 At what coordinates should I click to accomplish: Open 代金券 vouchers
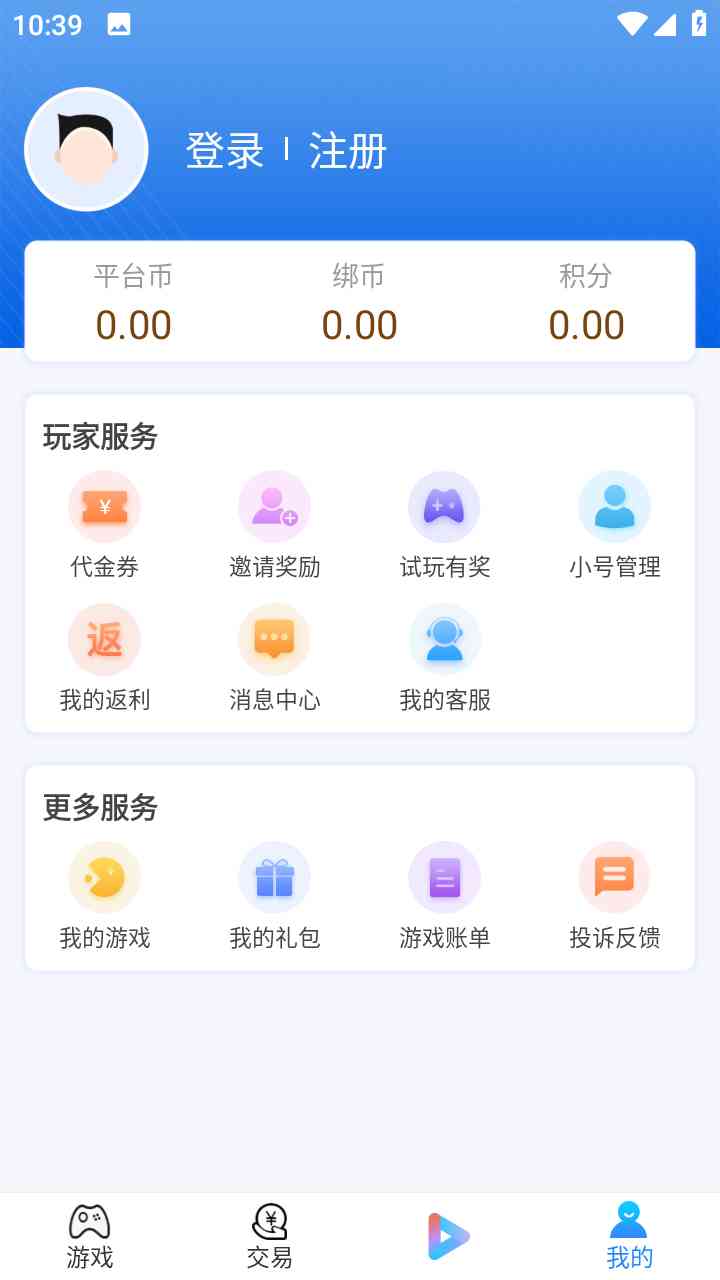coord(104,525)
